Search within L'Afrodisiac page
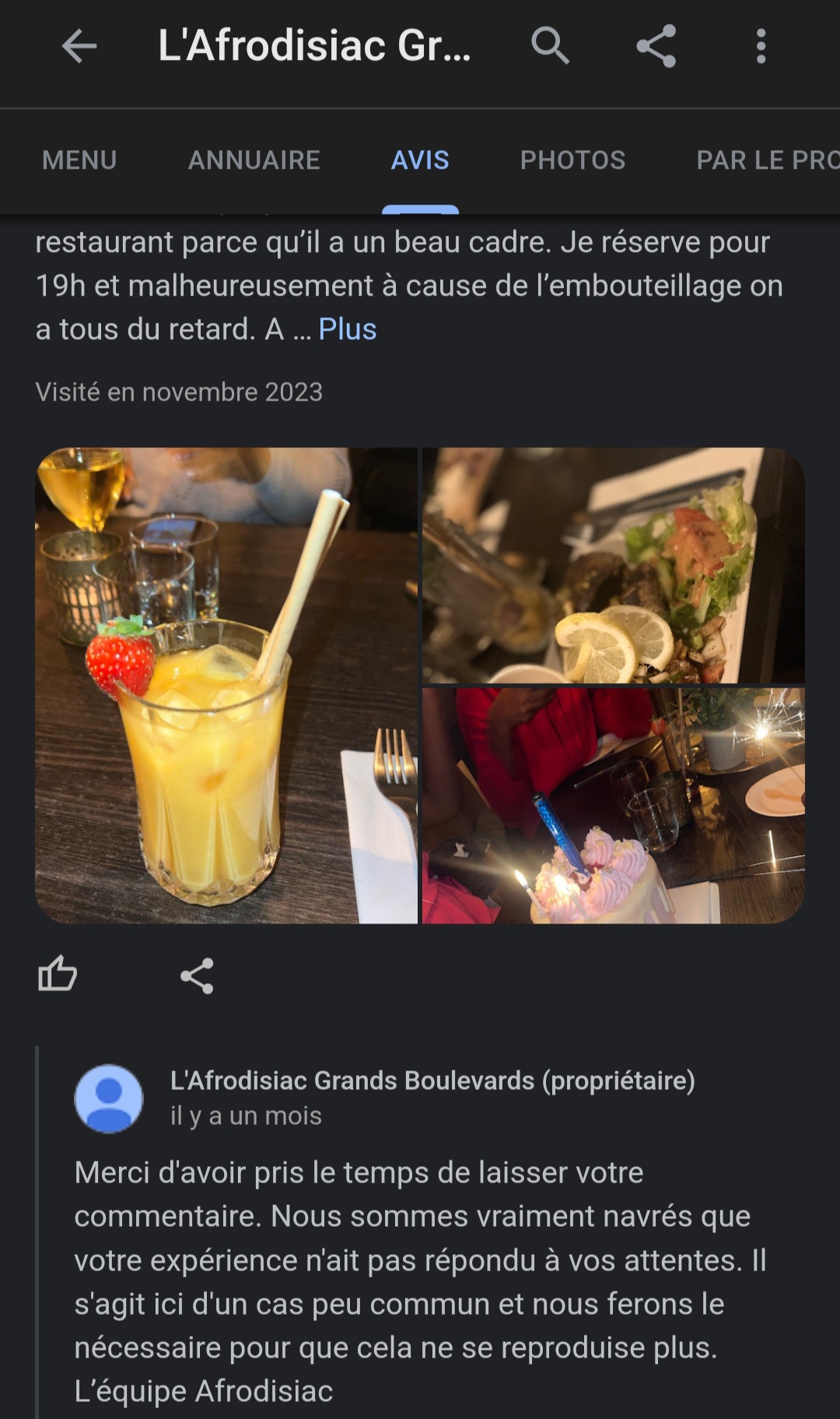Viewport: 840px width, 1419px height. (550, 46)
